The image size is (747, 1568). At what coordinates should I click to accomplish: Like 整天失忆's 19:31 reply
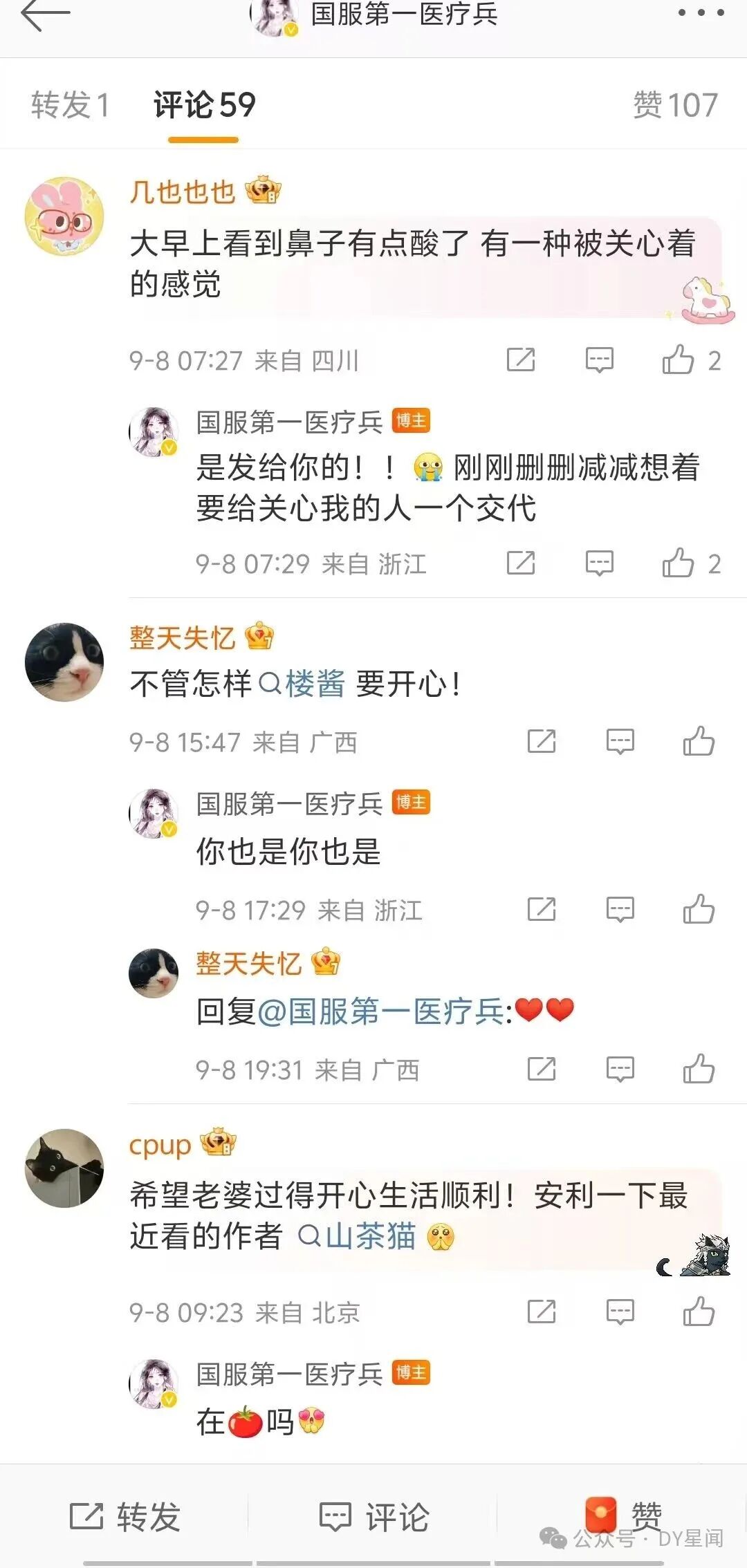(699, 1070)
